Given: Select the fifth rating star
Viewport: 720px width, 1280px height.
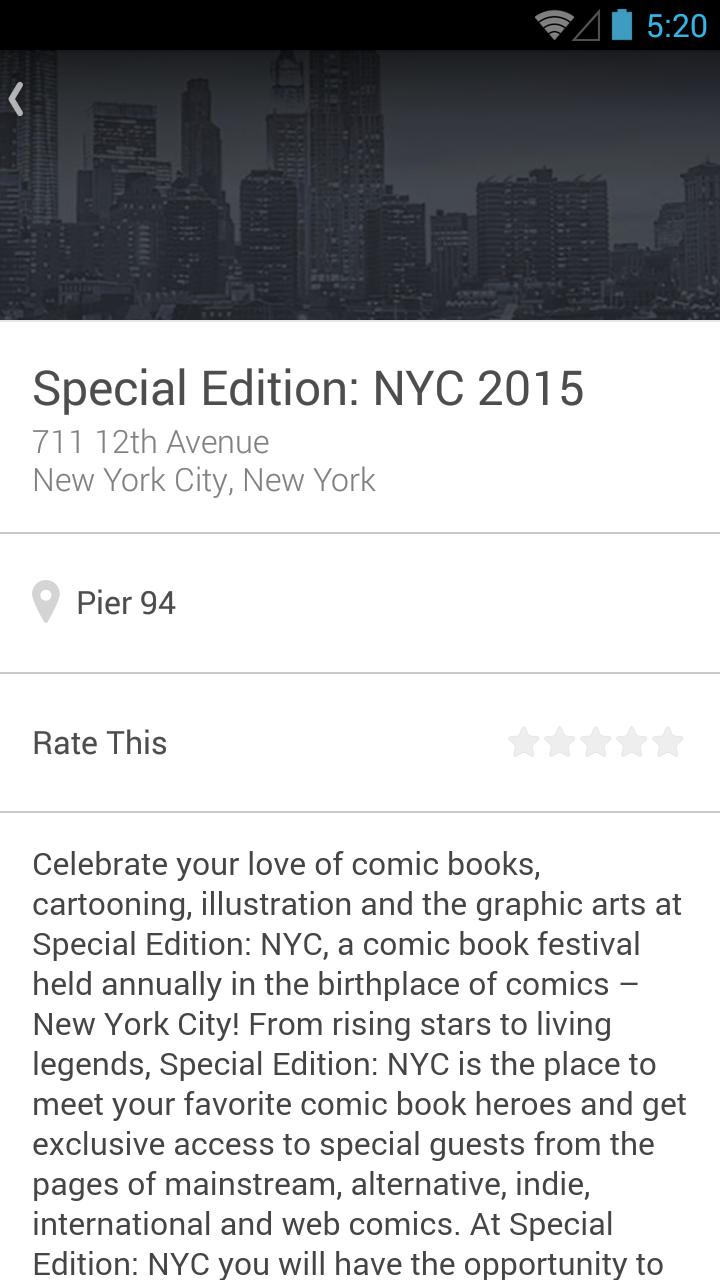Looking at the screenshot, I should point(668,742).
